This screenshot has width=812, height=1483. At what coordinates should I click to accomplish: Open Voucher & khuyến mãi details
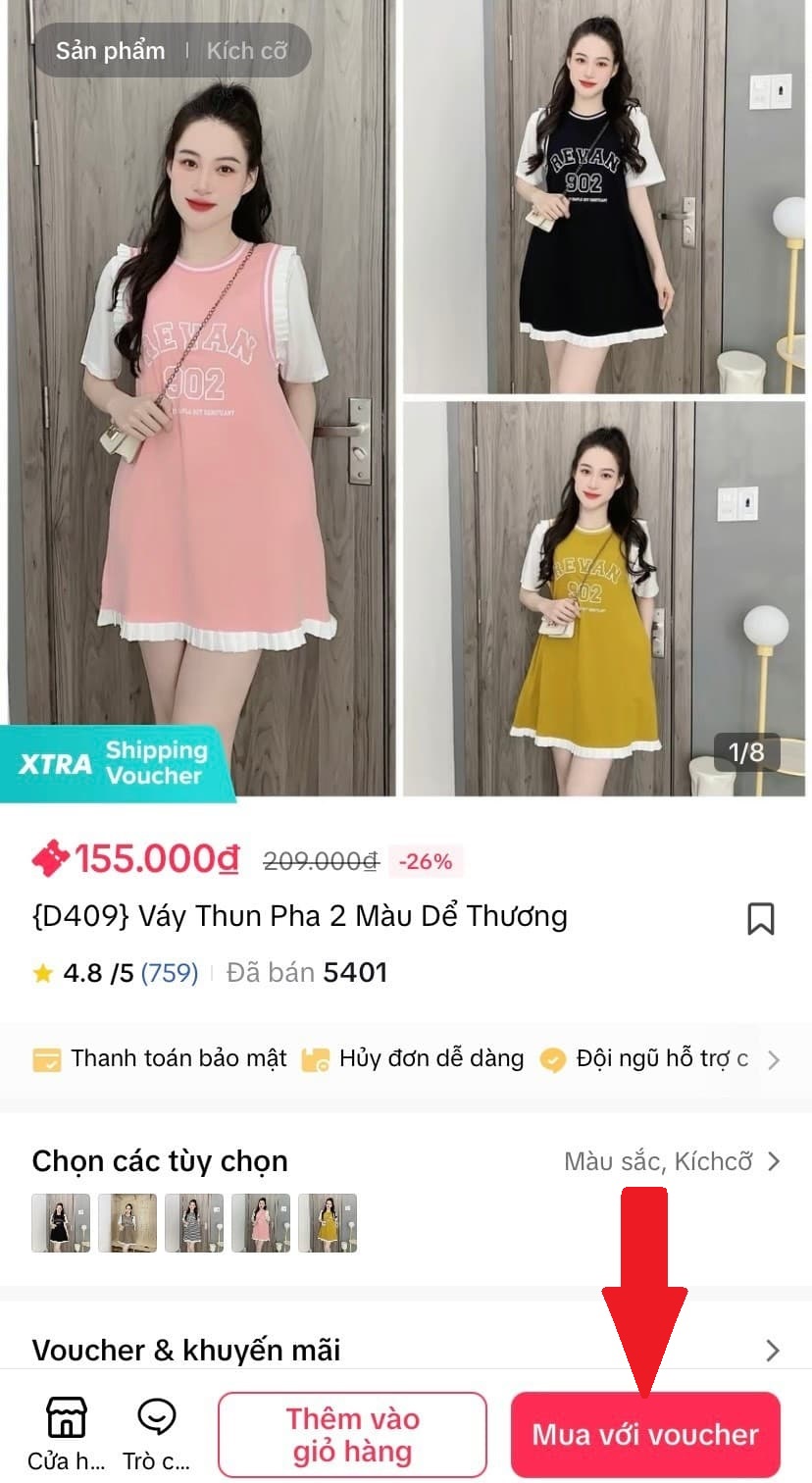pos(772,1351)
